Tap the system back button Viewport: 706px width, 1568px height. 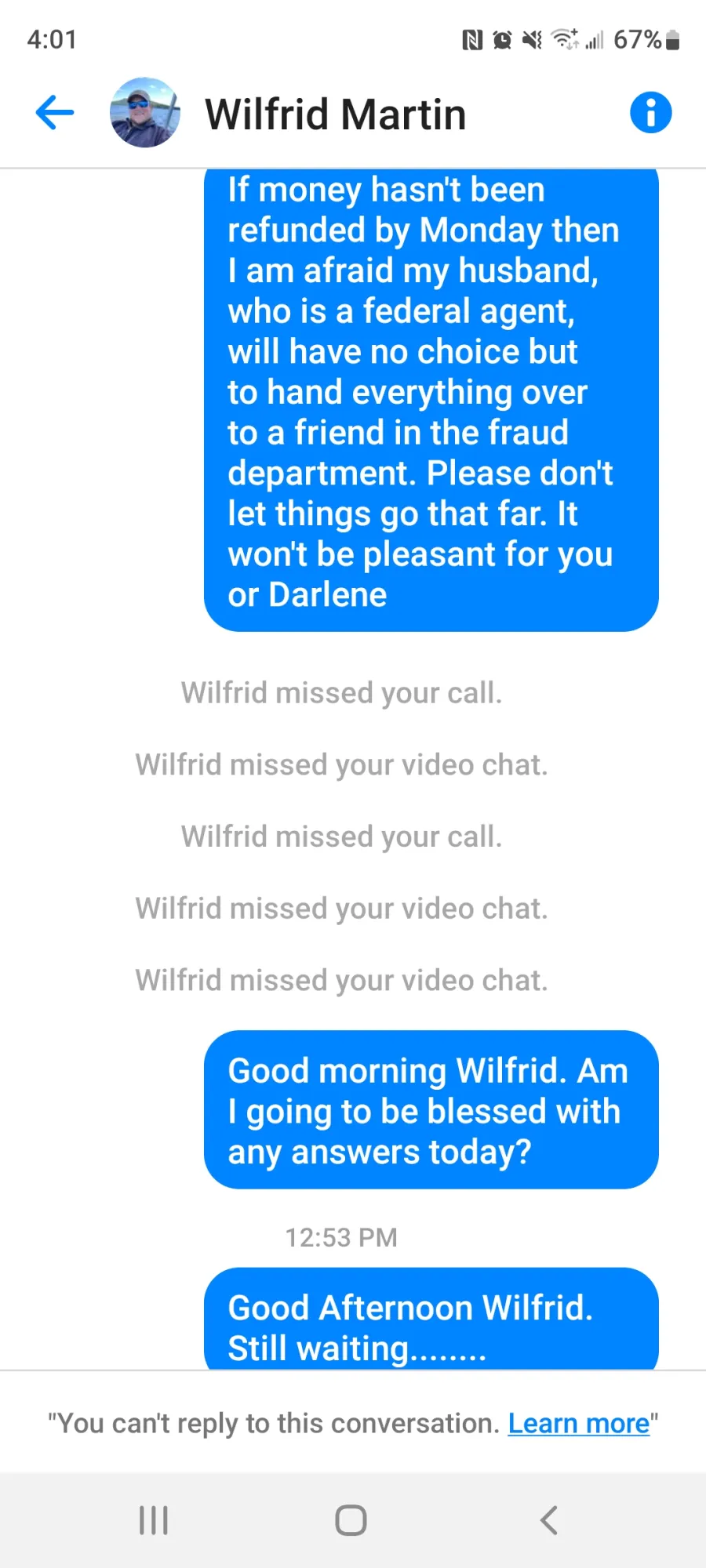click(549, 1520)
